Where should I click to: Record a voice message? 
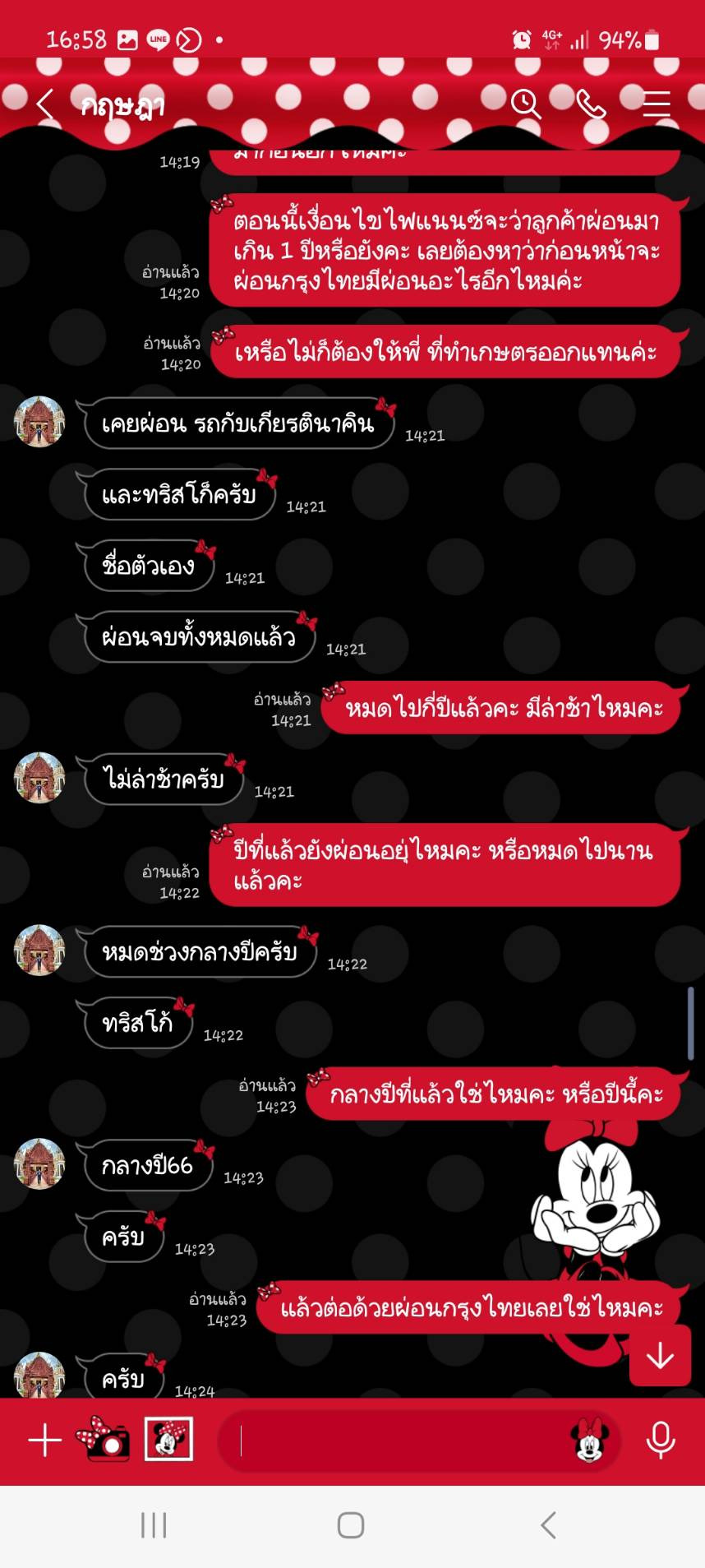pos(660,1441)
